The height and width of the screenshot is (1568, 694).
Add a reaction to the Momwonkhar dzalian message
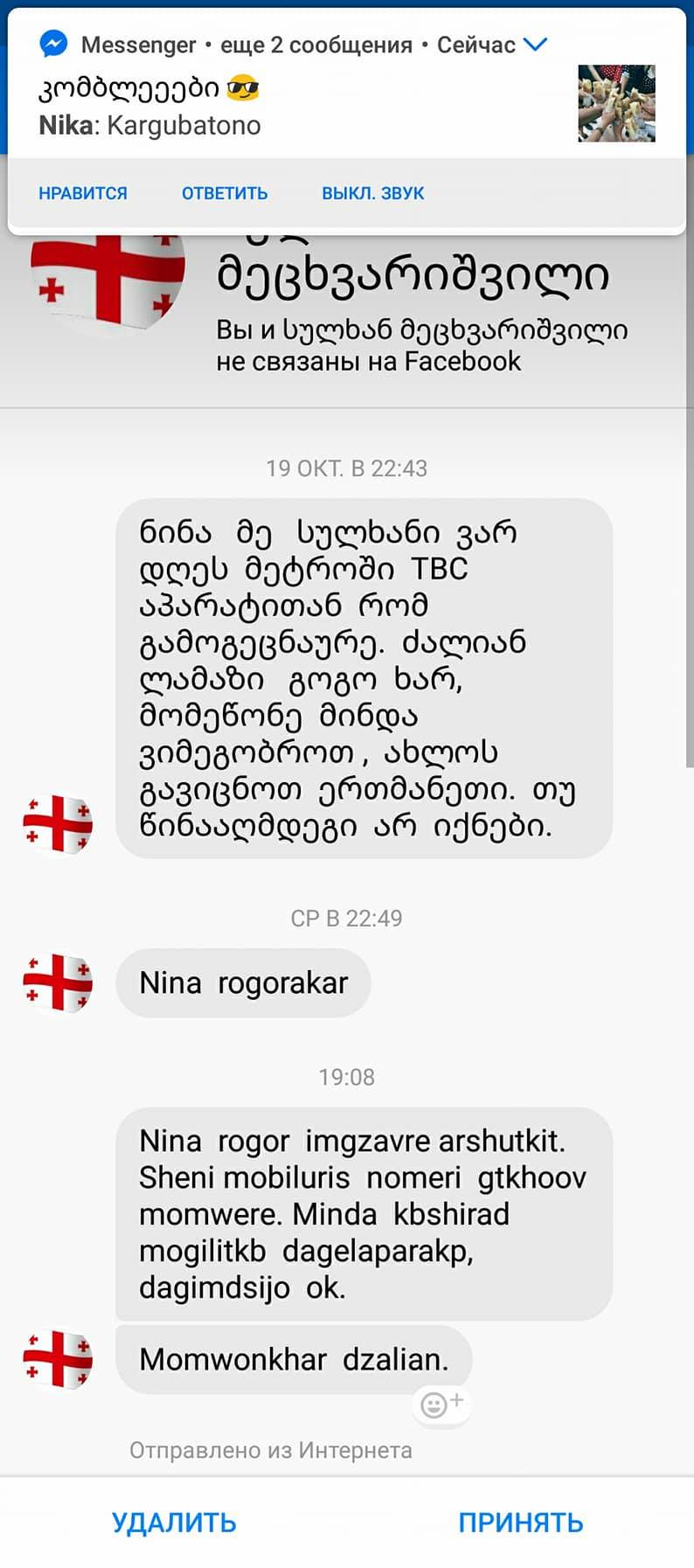click(442, 1404)
